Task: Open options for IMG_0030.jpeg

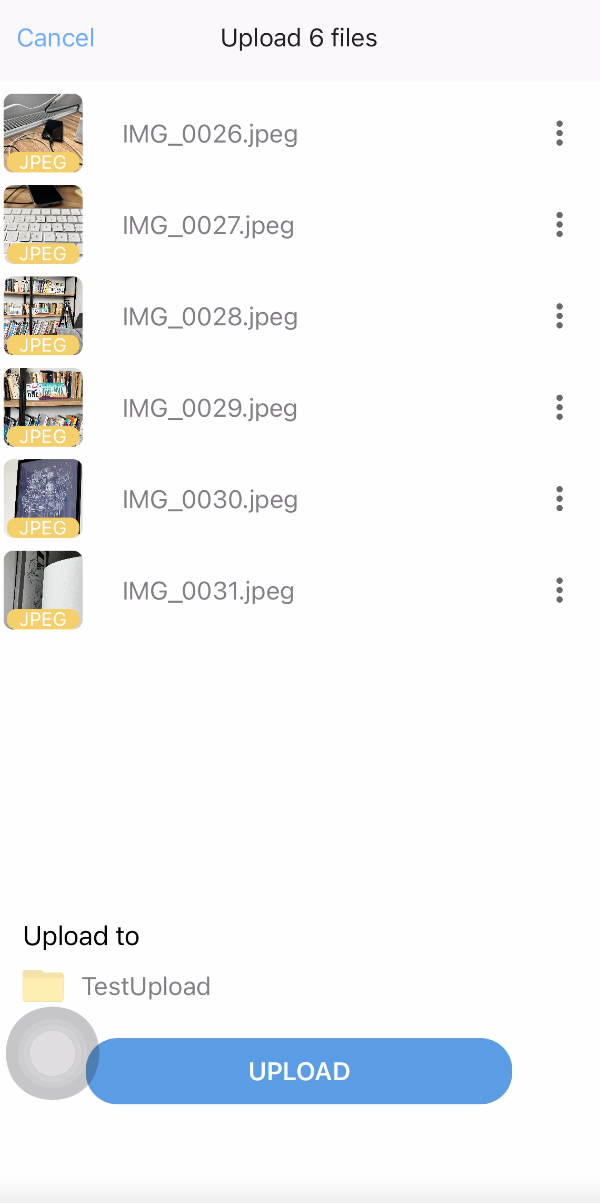Action: (559, 499)
